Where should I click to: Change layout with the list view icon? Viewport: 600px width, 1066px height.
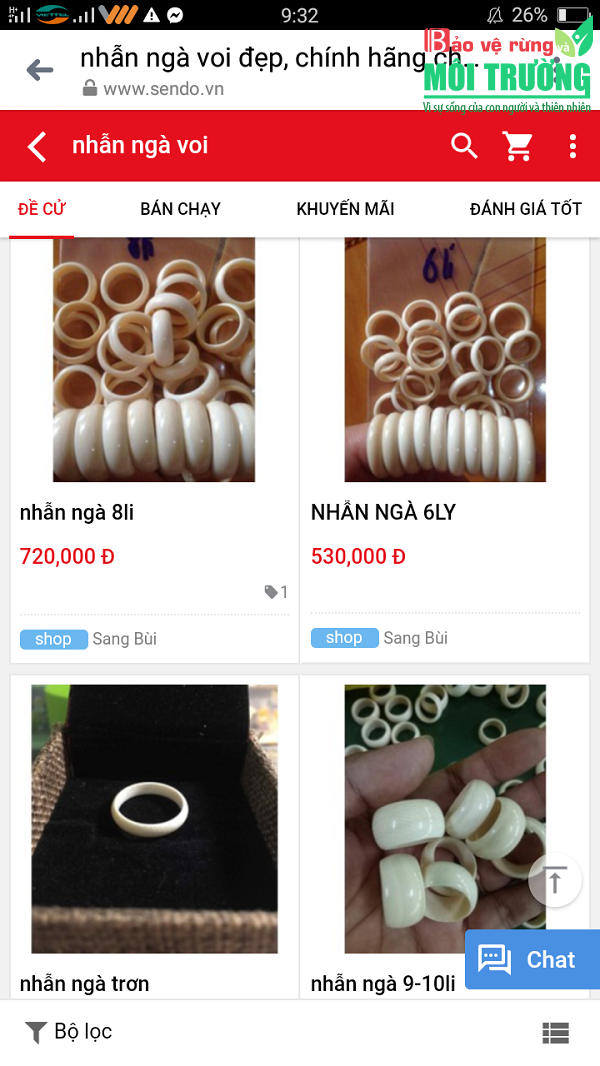pos(555,1033)
